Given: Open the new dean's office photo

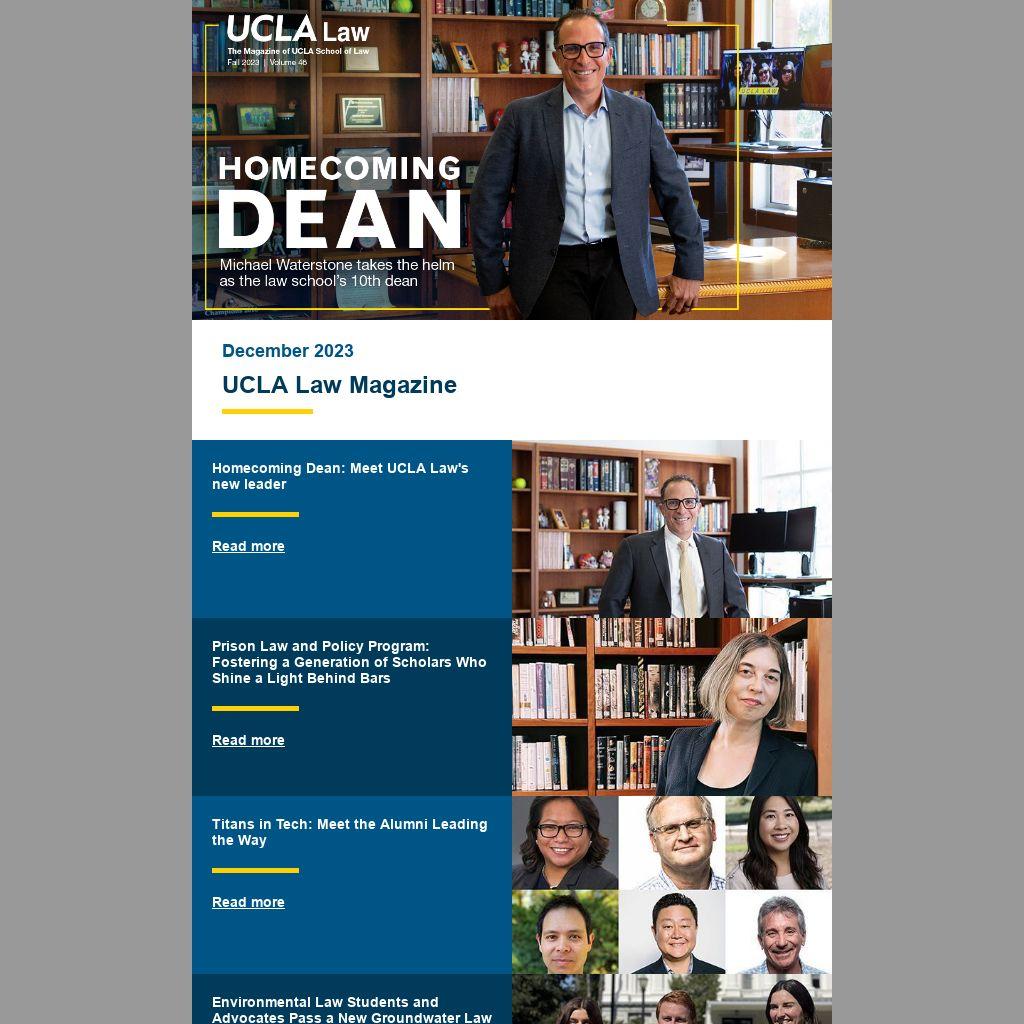Looking at the screenshot, I should [x=671, y=529].
